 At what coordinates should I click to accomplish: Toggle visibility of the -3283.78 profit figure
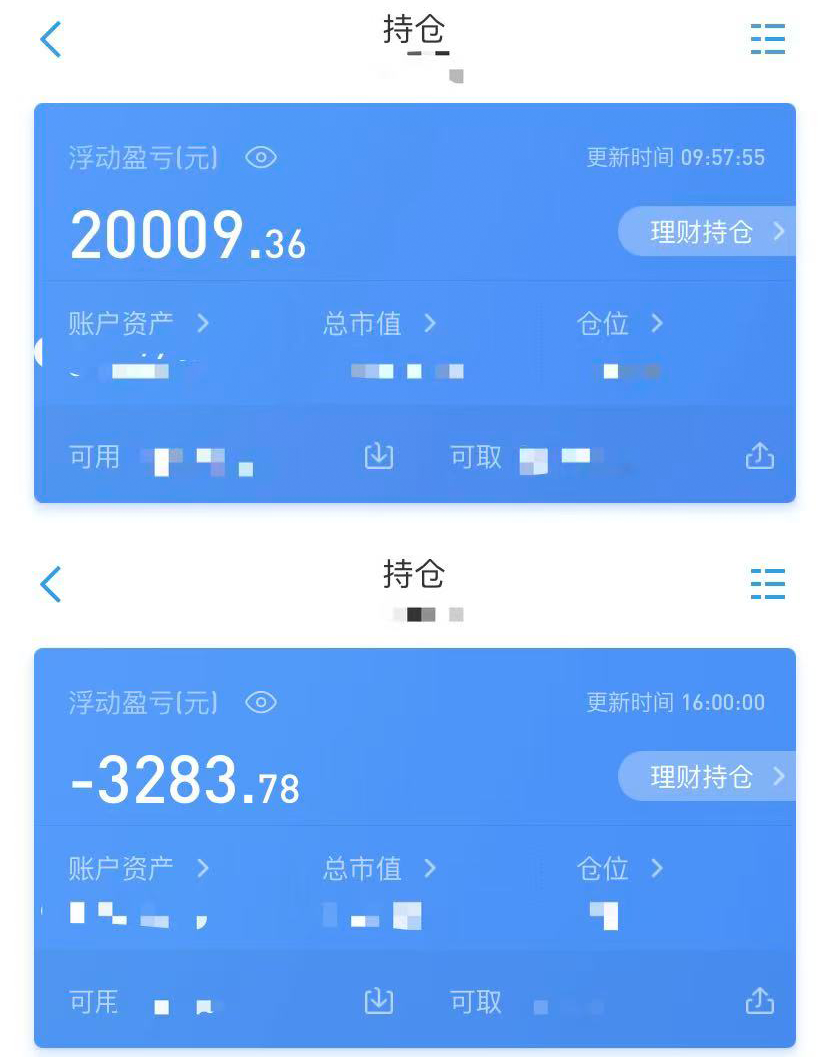[260, 702]
